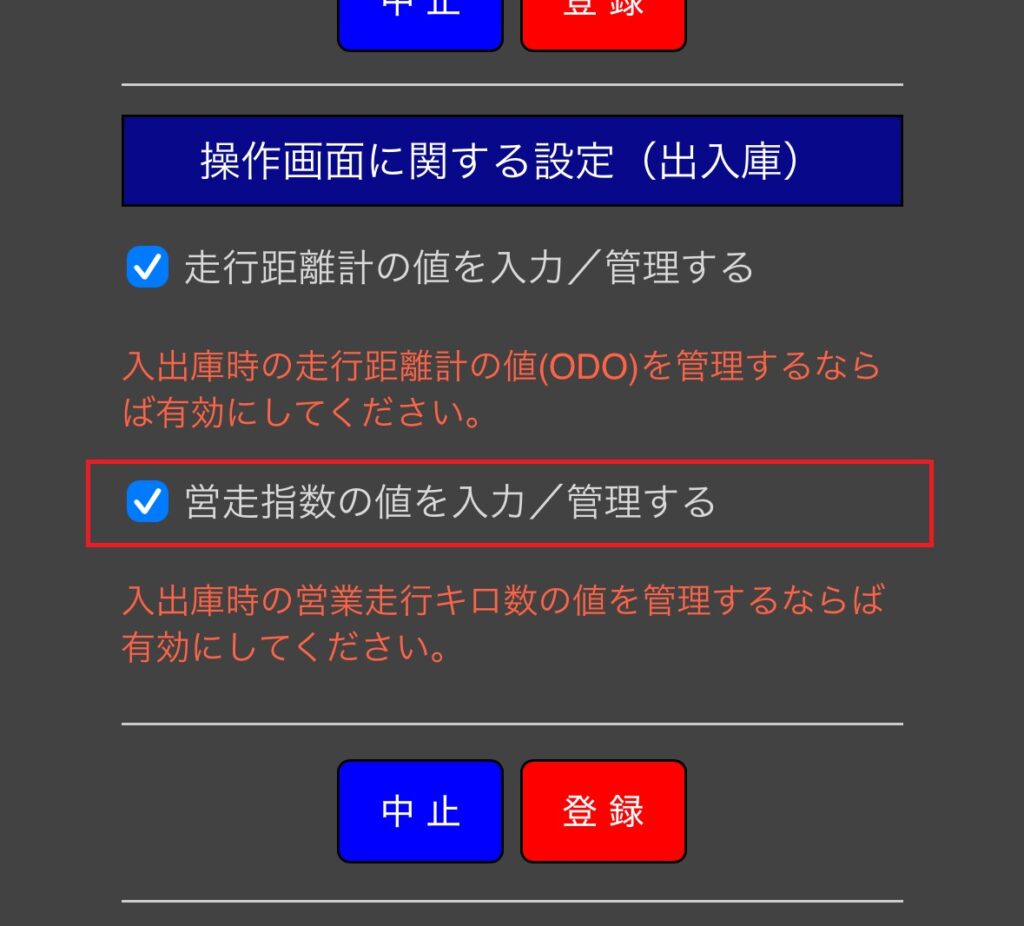Tap the fully visible blue 中止 button
The width and height of the screenshot is (1024, 926).
click(x=420, y=811)
